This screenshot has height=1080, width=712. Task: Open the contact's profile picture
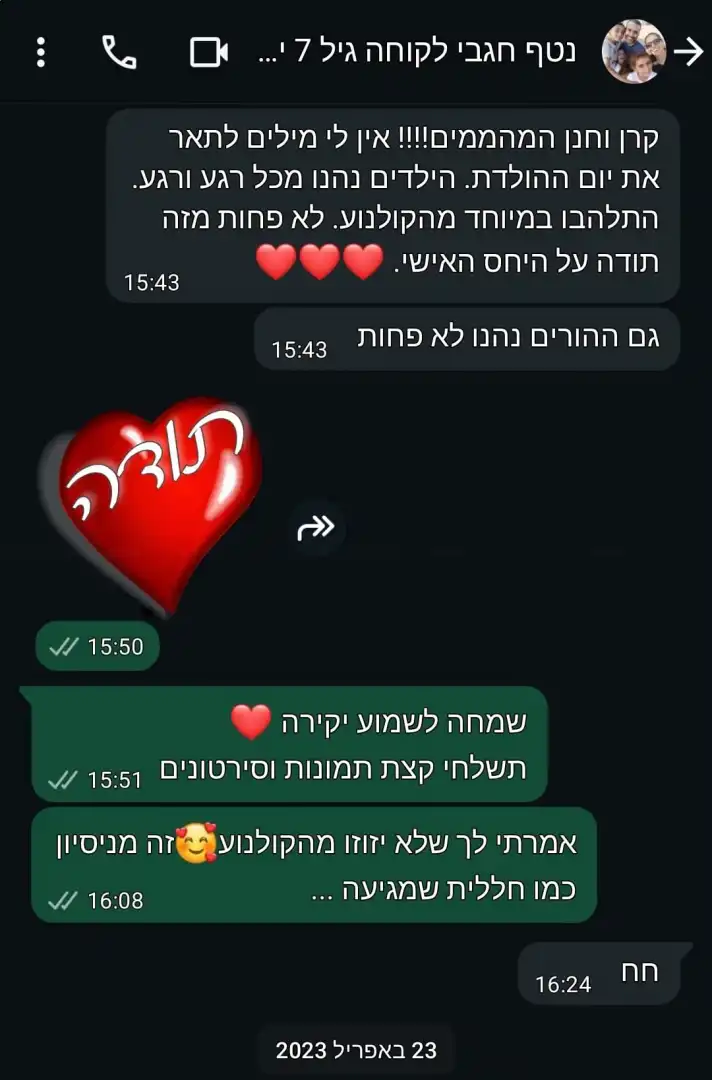point(633,52)
